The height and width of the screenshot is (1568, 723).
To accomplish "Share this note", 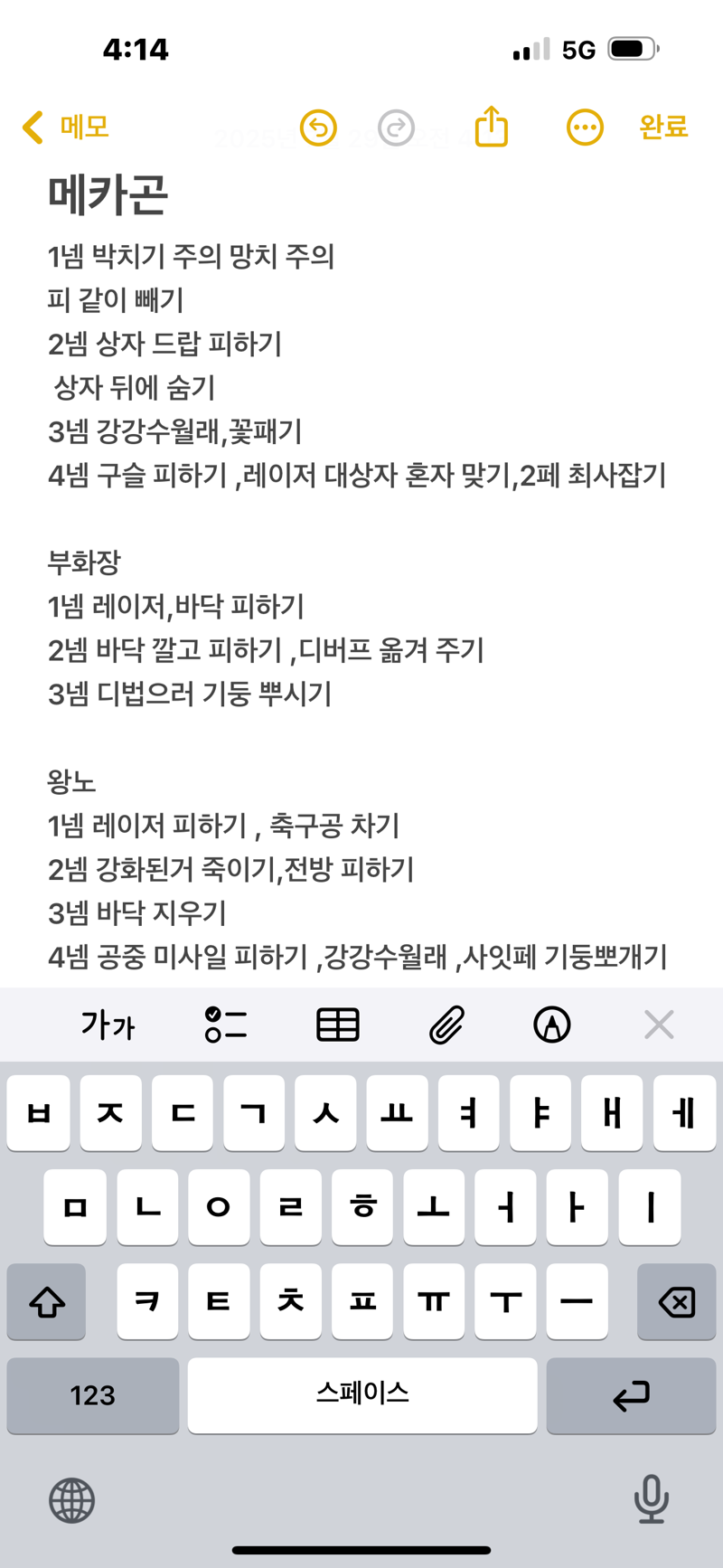I will click(492, 127).
